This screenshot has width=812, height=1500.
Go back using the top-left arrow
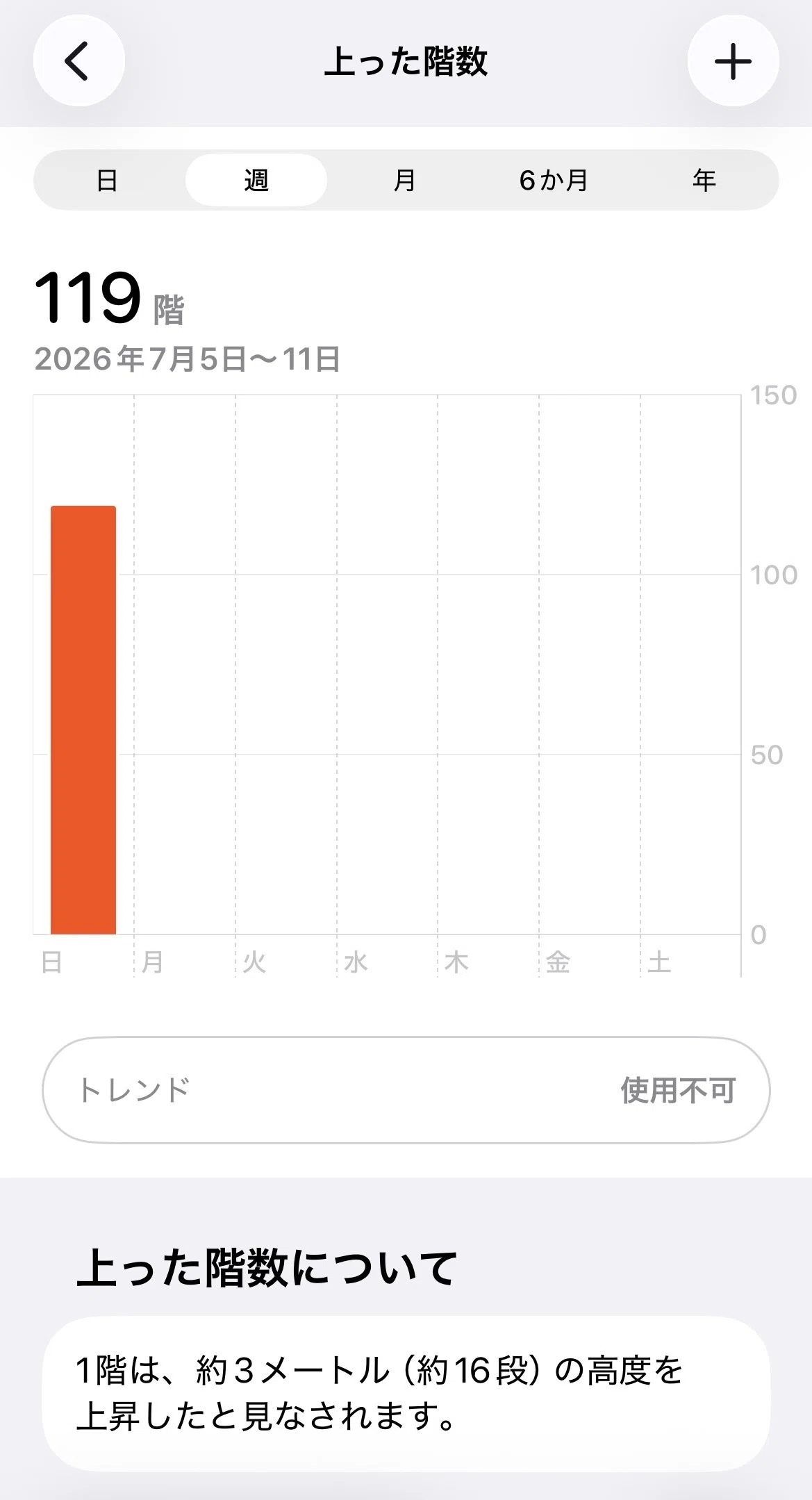point(78,61)
